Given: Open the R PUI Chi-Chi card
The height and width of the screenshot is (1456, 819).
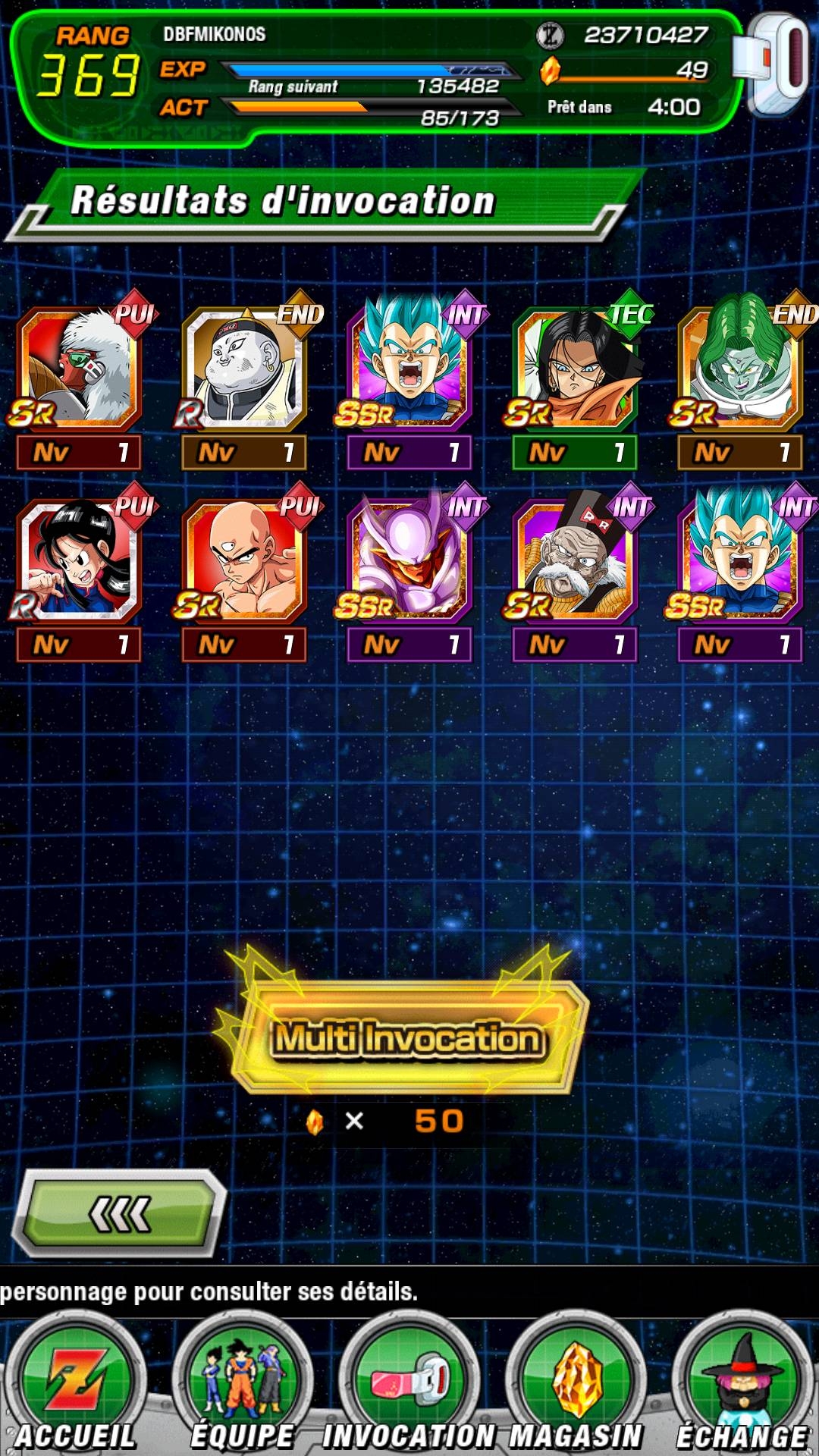Looking at the screenshot, I should (x=79, y=571).
